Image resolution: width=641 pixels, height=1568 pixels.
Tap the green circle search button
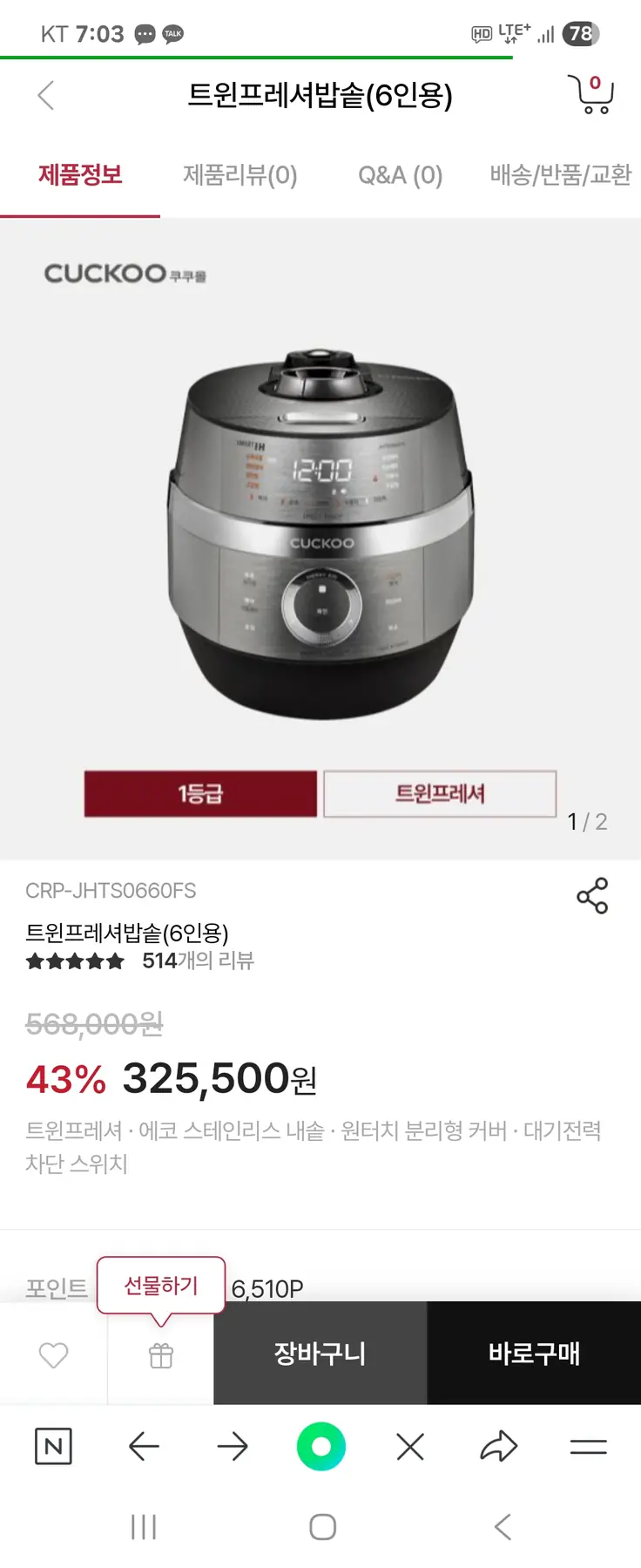321,1447
